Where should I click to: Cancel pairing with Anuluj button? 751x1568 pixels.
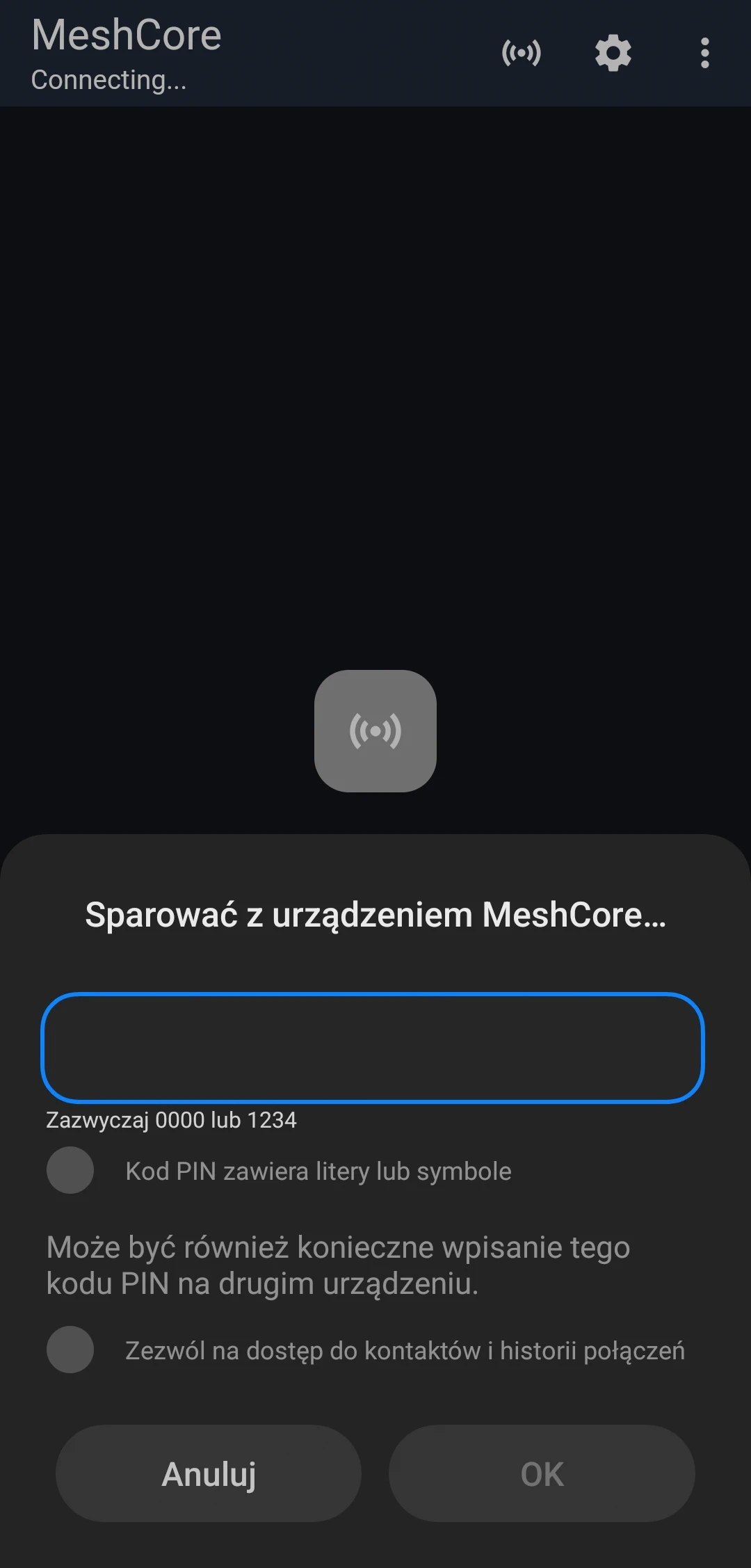209,1473
